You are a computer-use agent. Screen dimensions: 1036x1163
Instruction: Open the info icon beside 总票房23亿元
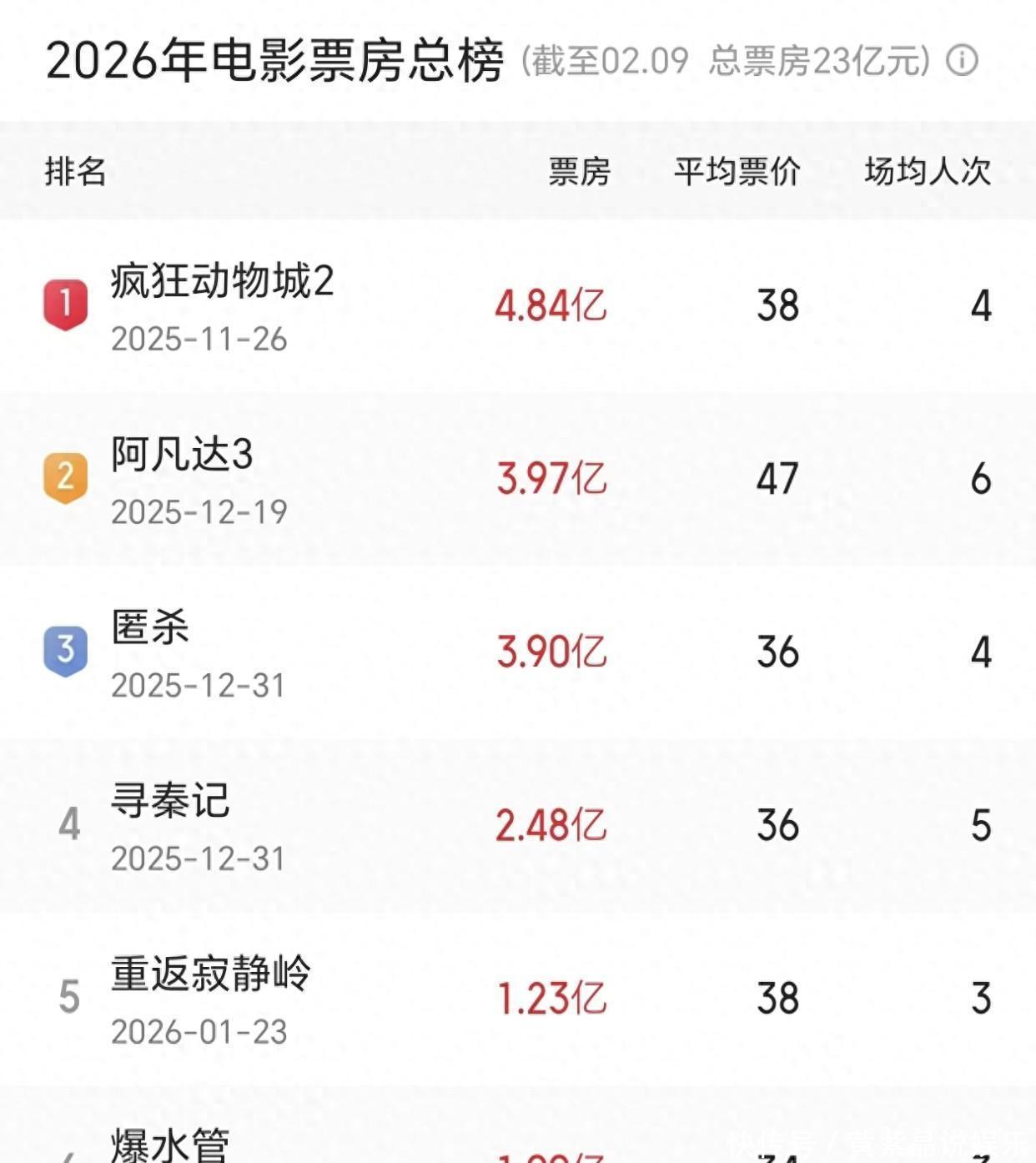coord(962,61)
